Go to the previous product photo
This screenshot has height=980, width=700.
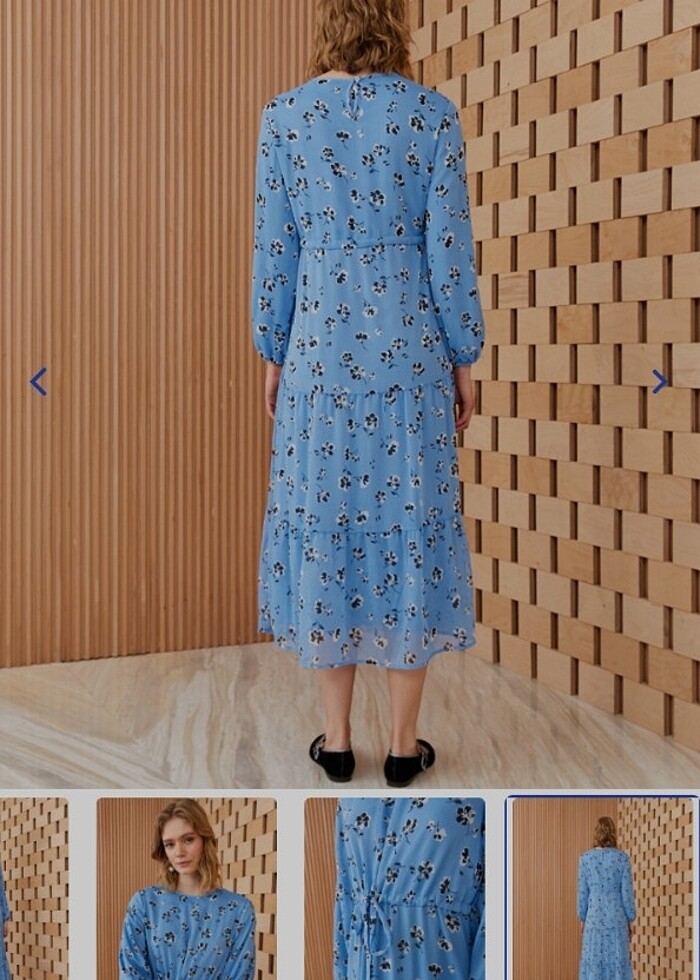tap(38, 381)
